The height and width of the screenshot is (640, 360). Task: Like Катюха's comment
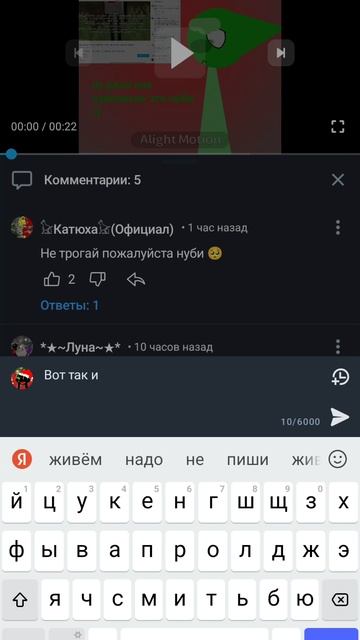(x=52, y=280)
